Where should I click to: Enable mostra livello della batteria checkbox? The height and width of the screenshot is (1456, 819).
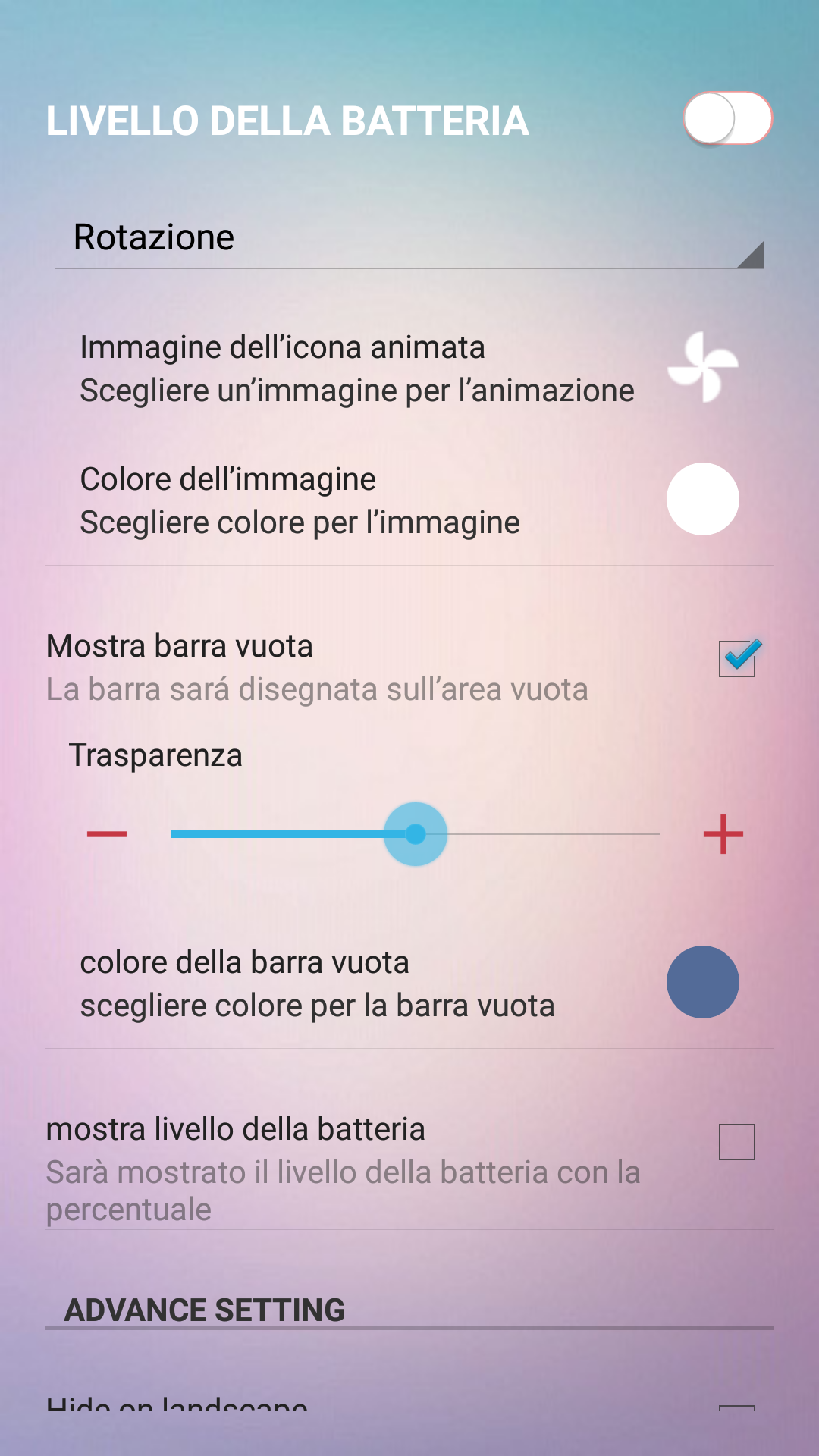coord(737,1142)
